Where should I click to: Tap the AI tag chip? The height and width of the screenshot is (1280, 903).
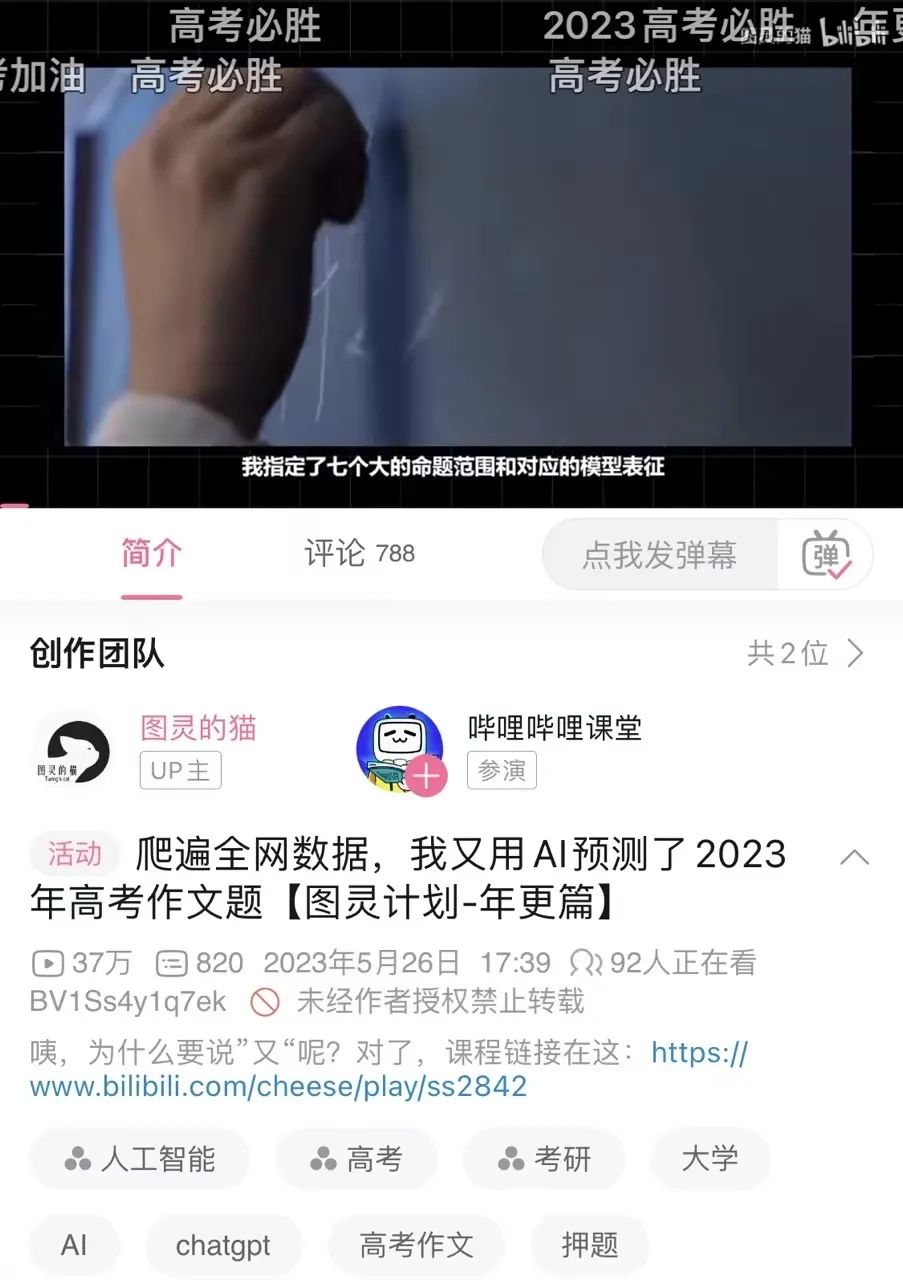(74, 1245)
